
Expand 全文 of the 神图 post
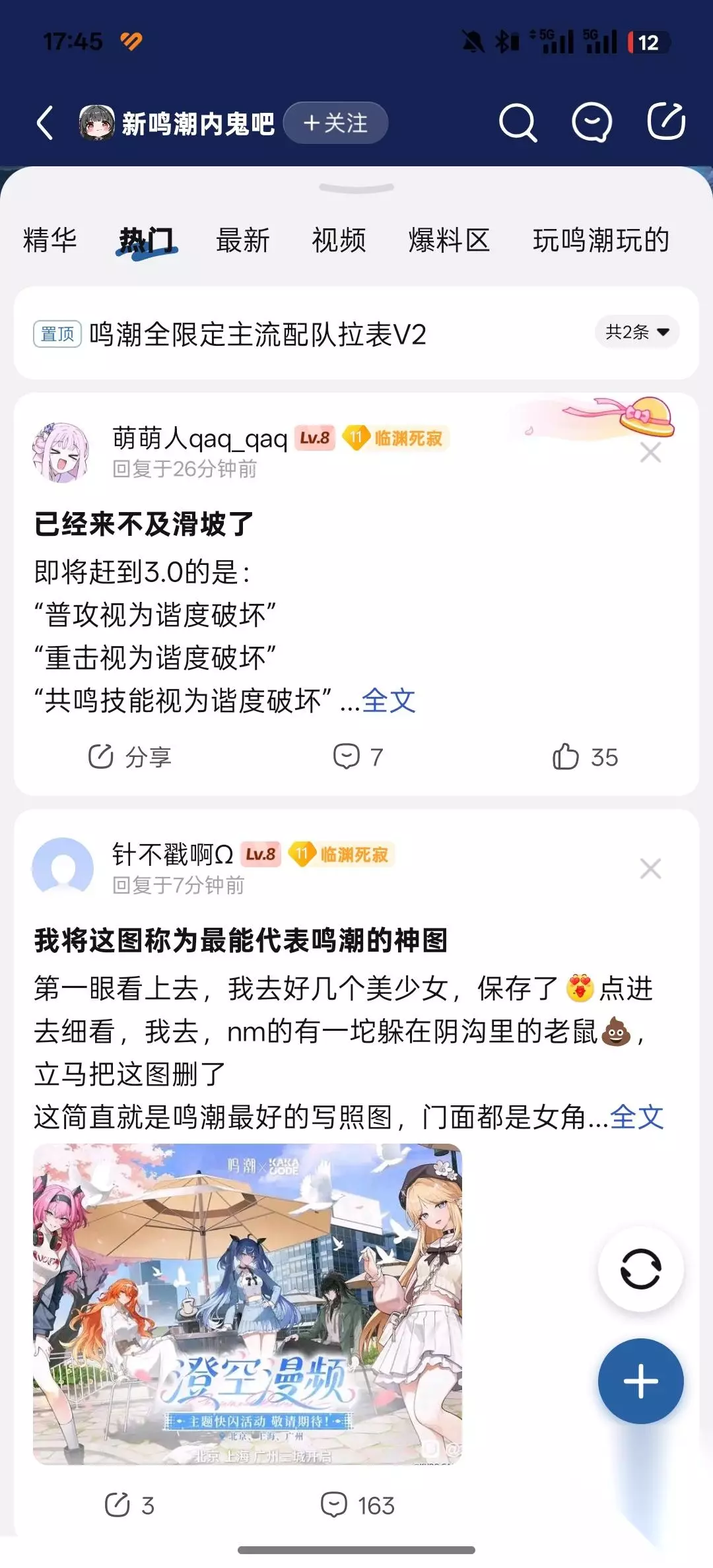(x=637, y=1117)
